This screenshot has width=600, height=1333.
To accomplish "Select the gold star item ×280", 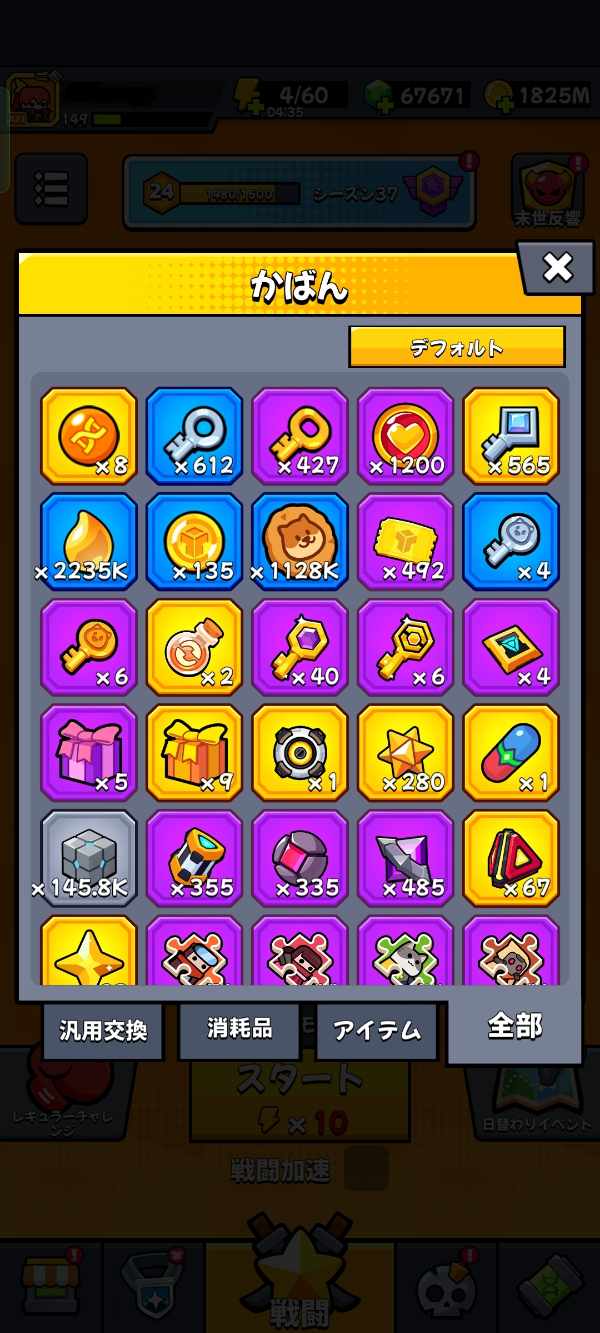I will click(405, 752).
